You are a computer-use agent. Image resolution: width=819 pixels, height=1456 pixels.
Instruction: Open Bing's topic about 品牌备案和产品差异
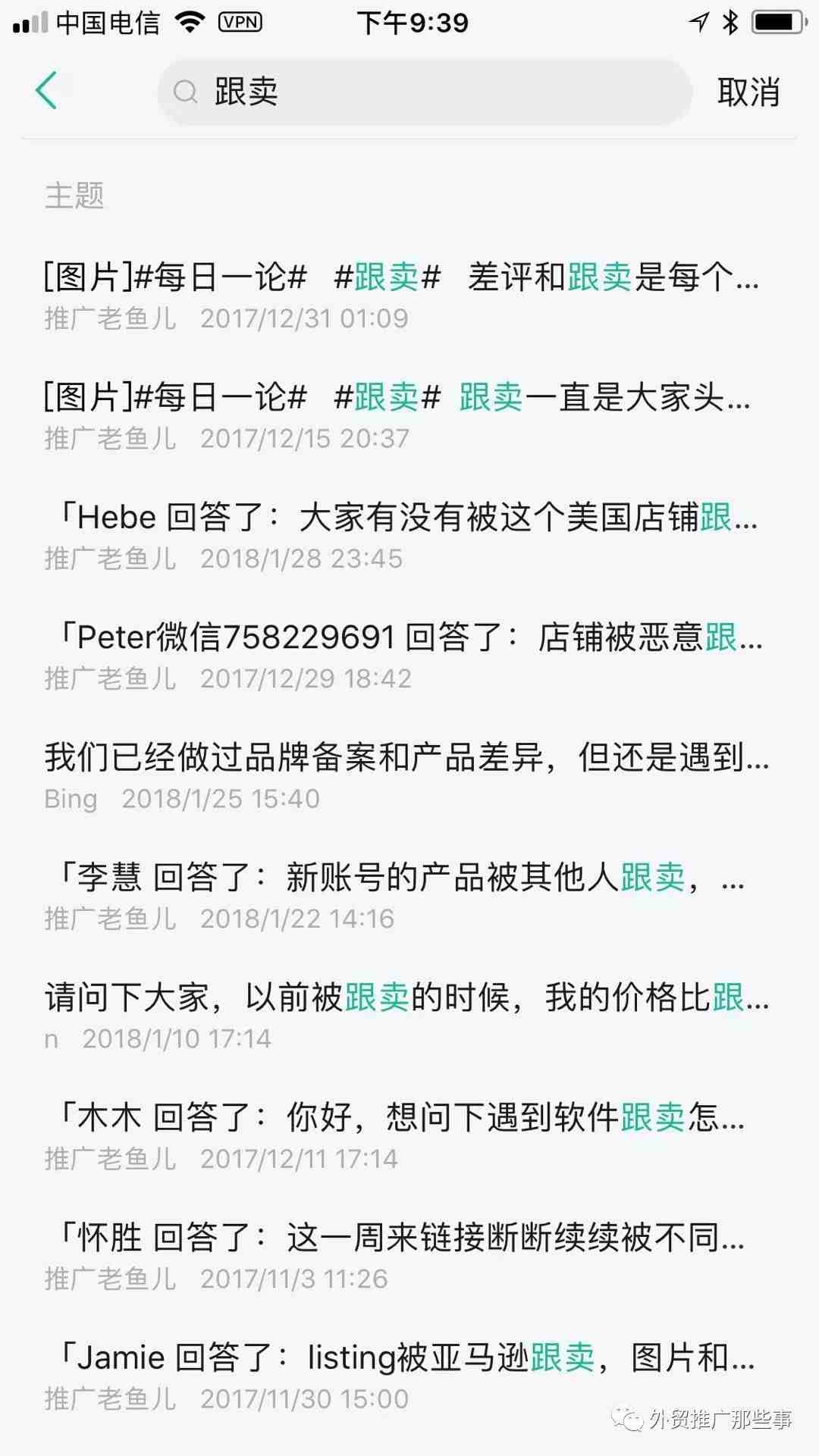click(x=409, y=775)
